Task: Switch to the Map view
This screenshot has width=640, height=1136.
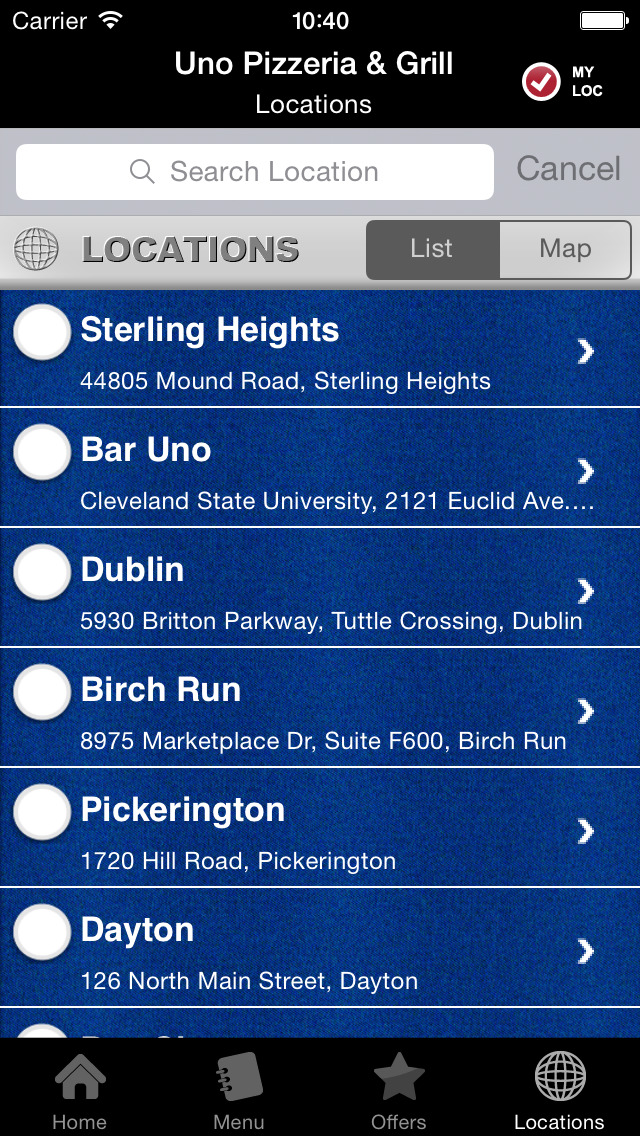Action: pos(565,249)
